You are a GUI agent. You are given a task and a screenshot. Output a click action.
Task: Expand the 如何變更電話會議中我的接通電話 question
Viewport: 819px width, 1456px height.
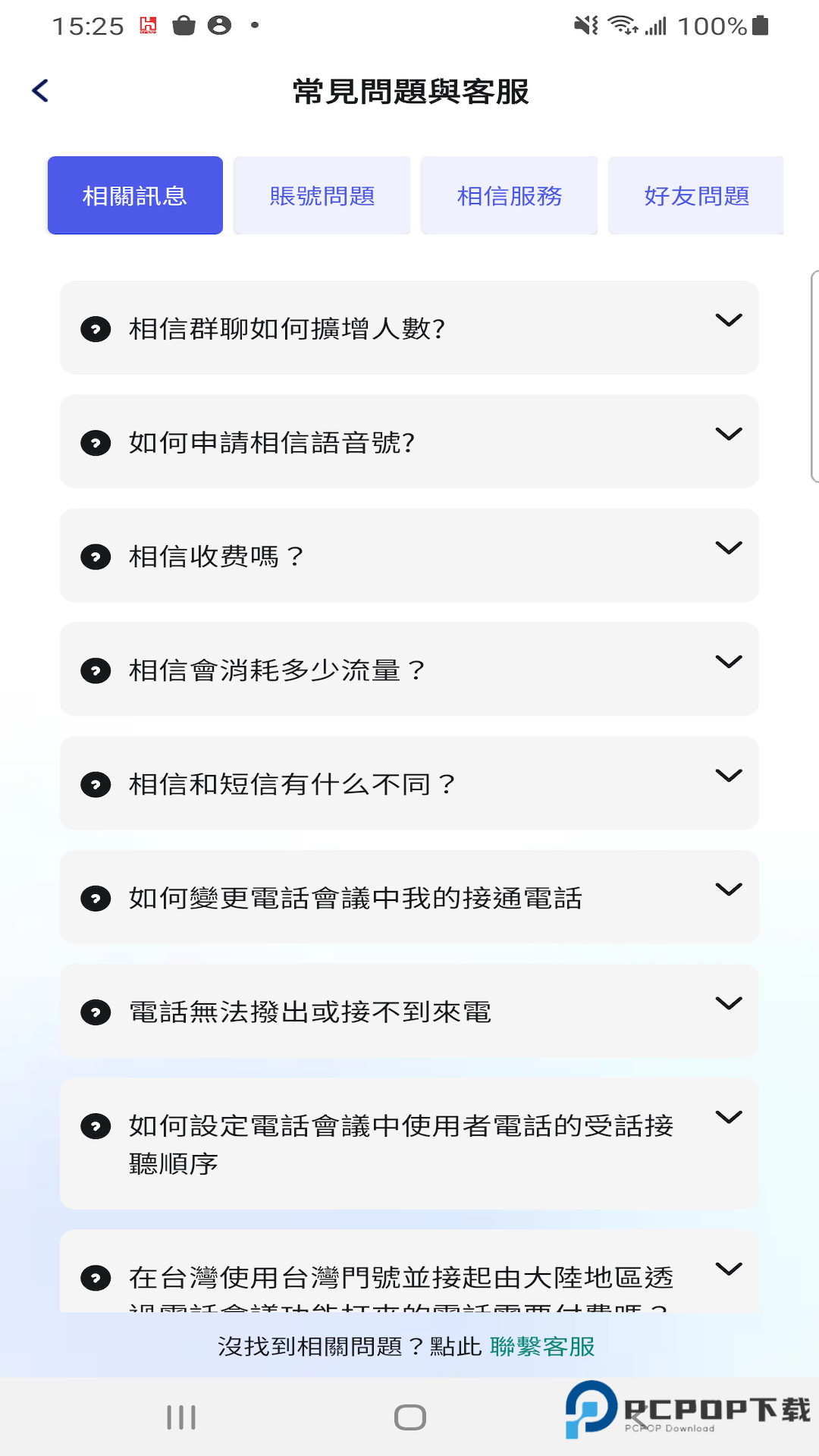coord(409,897)
